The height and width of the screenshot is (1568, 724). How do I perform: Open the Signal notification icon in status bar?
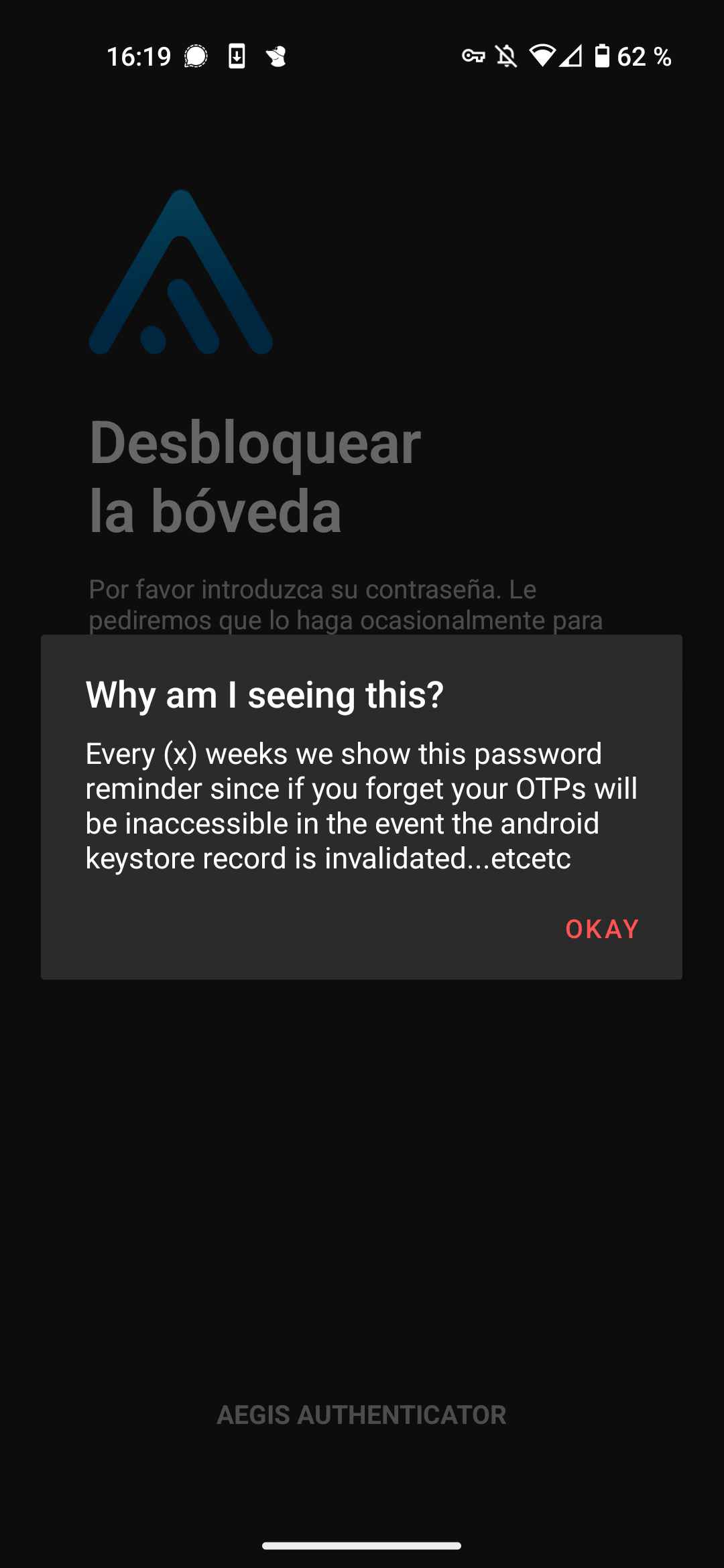pyautogui.click(x=195, y=57)
